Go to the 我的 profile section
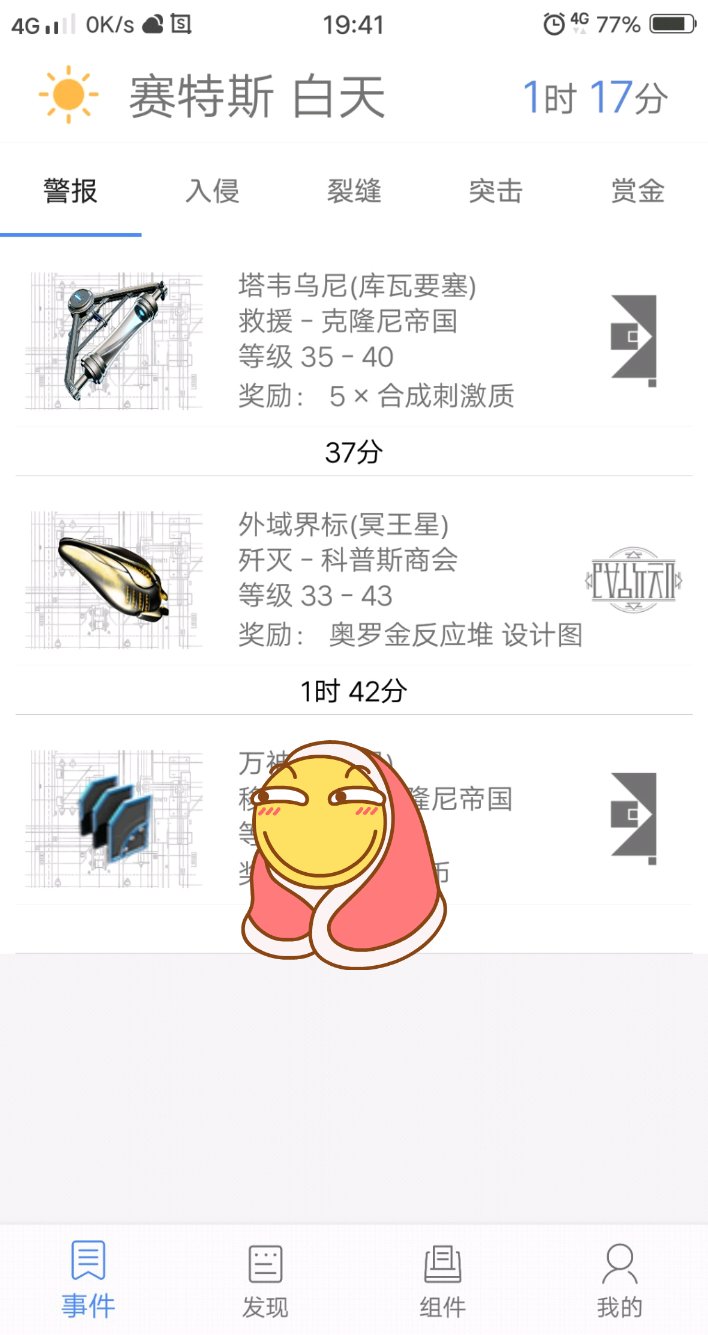 point(619,1279)
